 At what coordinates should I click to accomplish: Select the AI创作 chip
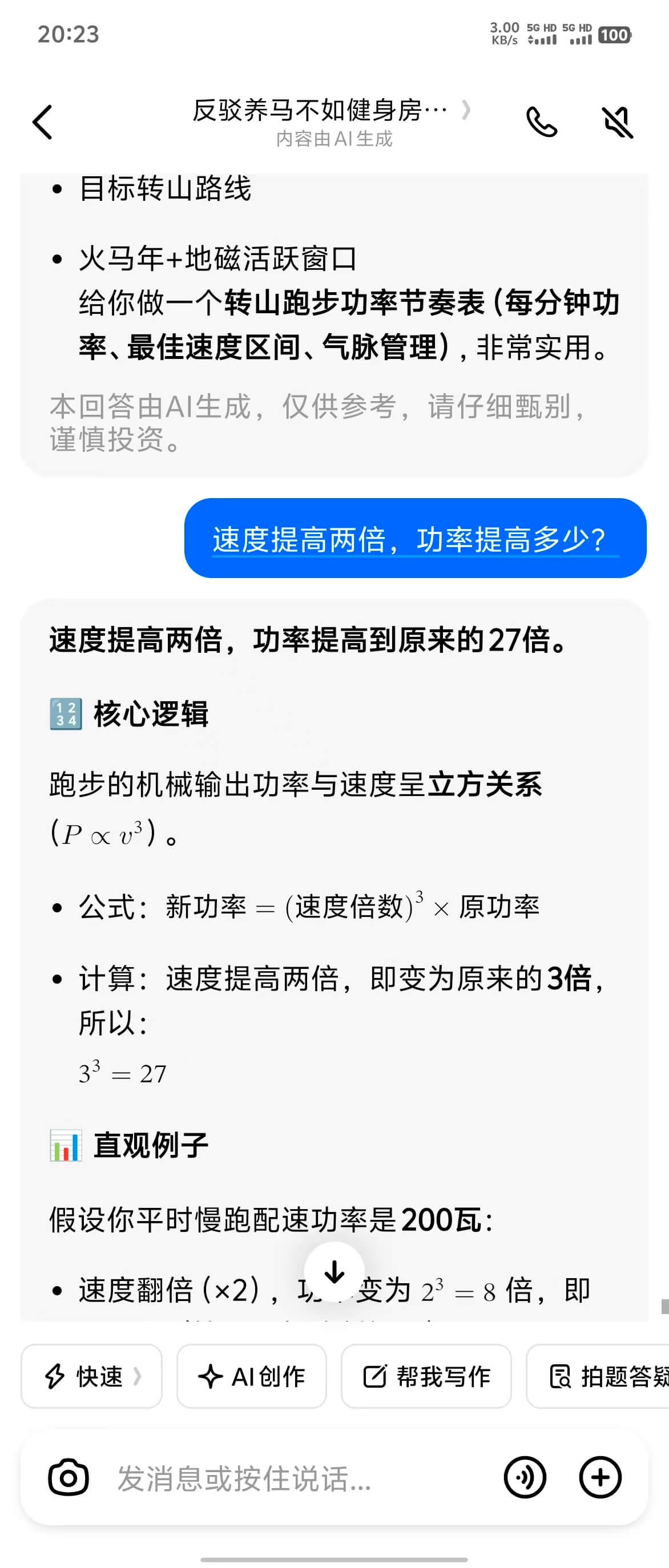(251, 1376)
